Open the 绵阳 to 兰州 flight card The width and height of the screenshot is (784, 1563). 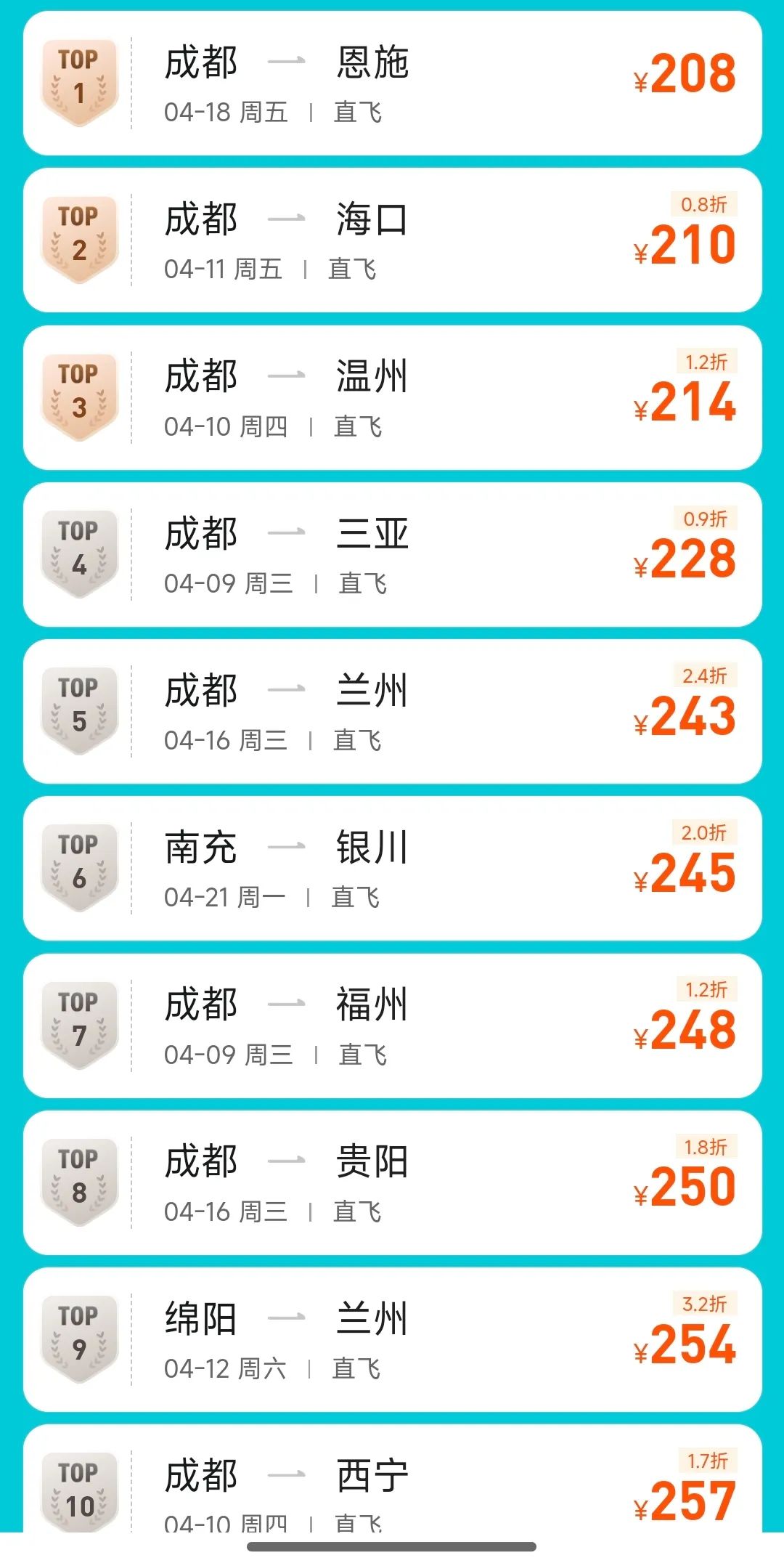tap(392, 1339)
